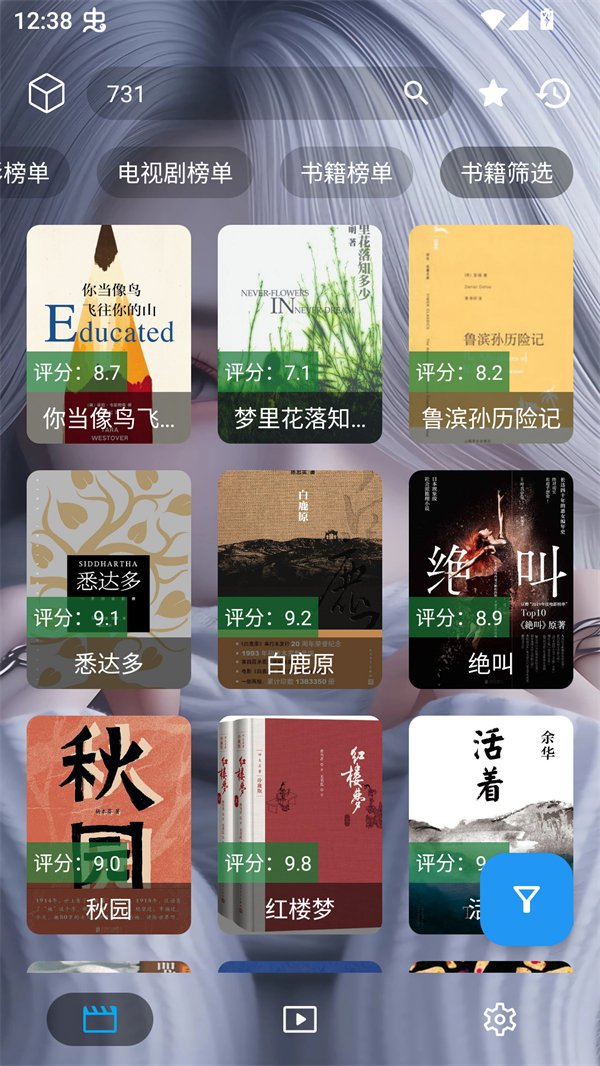Tap the cube icon at top left
Image resolution: width=600 pixels, height=1066 pixels.
[46, 93]
